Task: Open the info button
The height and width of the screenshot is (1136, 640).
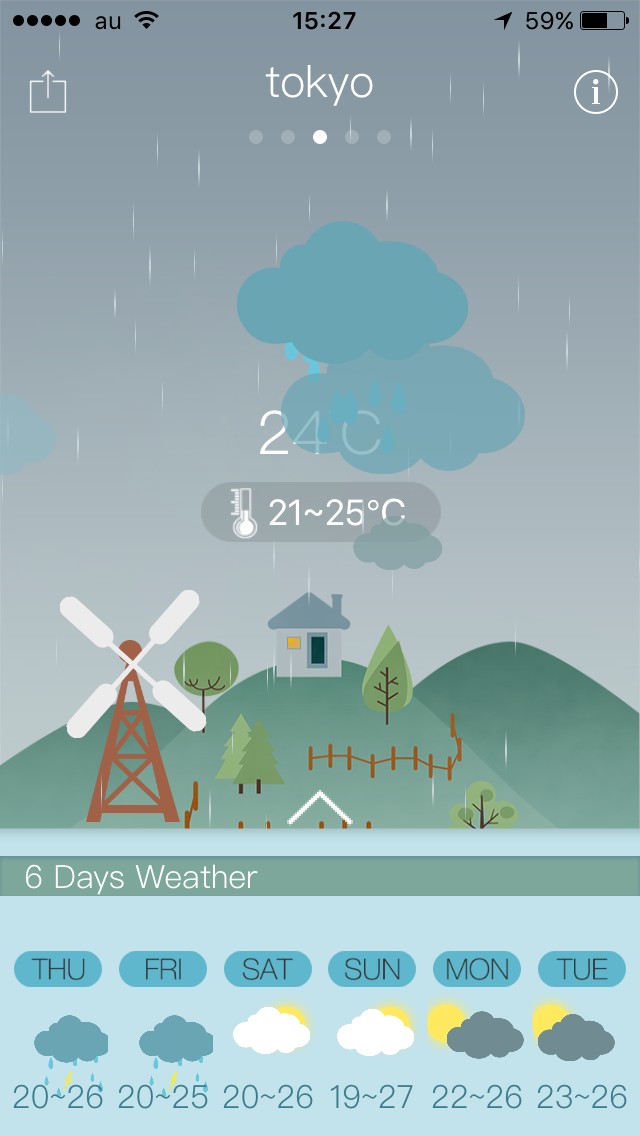Action: pyautogui.click(x=596, y=92)
